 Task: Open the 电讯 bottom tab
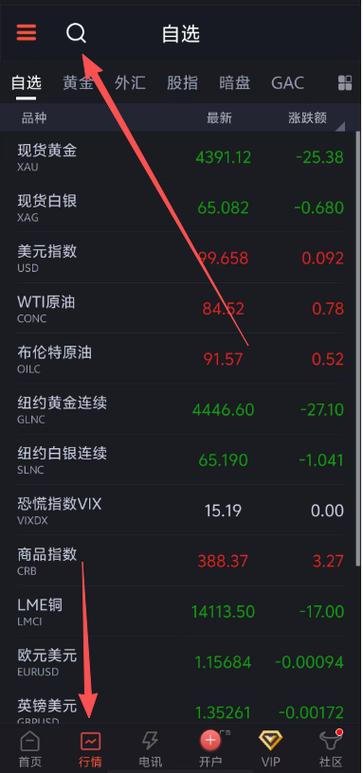[150, 749]
